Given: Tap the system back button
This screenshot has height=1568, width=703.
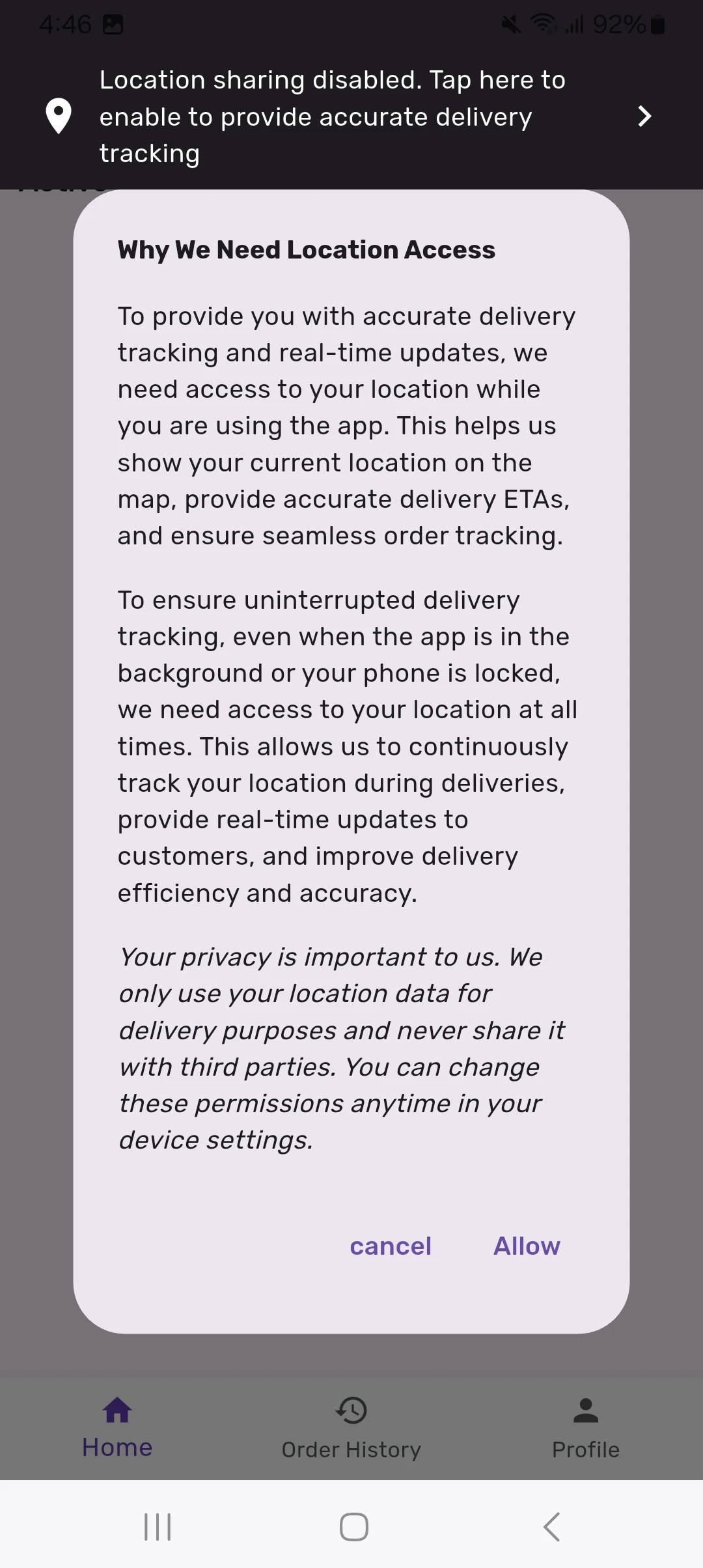Looking at the screenshot, I should pos(551,1526).
